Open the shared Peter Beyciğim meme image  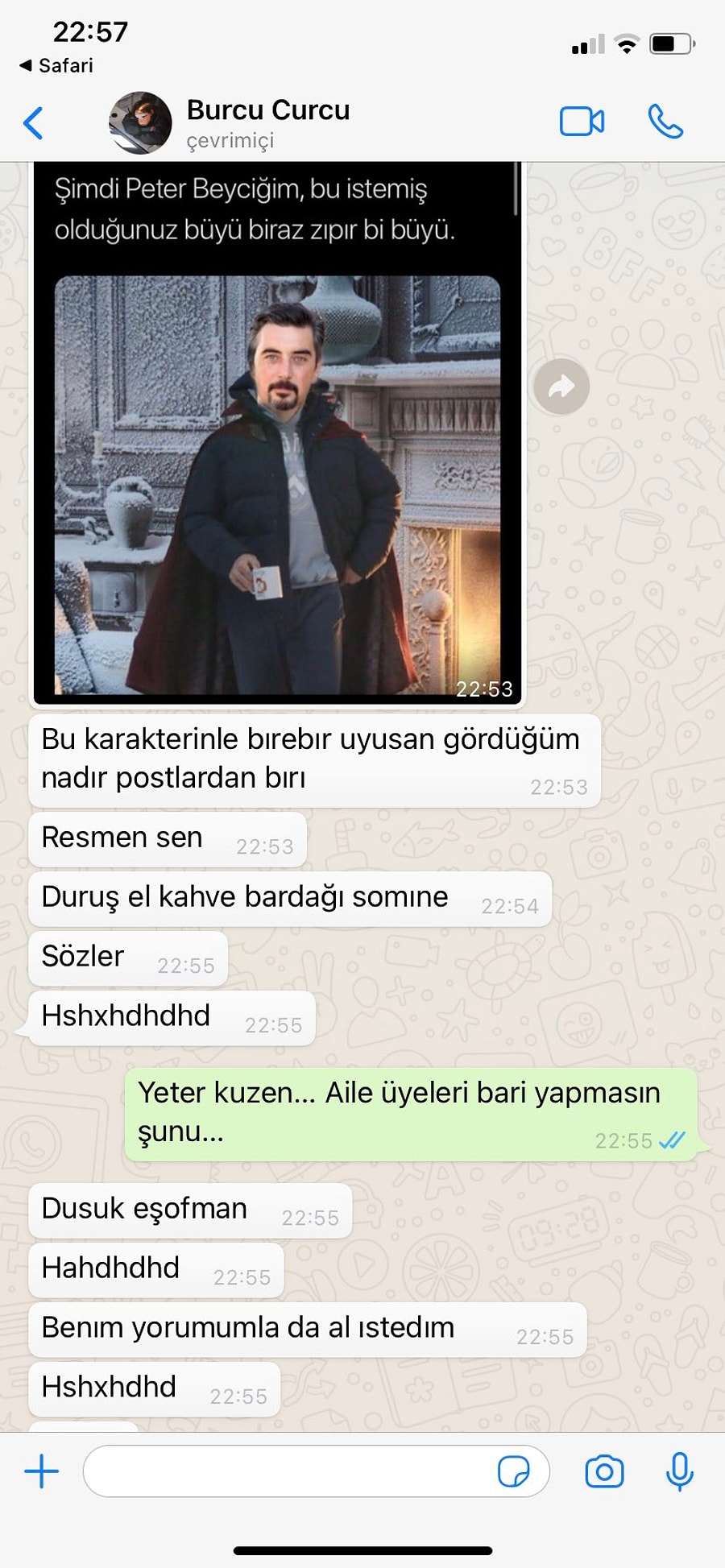(x=277, y=483)
